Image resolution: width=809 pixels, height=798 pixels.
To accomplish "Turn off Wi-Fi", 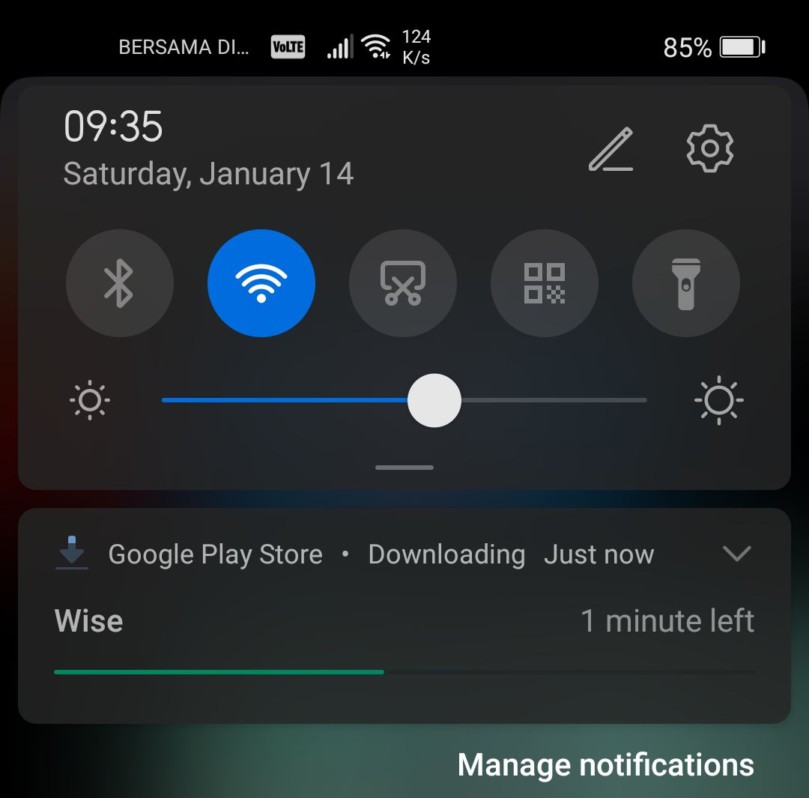I will pyautogui.click(x=261, y=283).
